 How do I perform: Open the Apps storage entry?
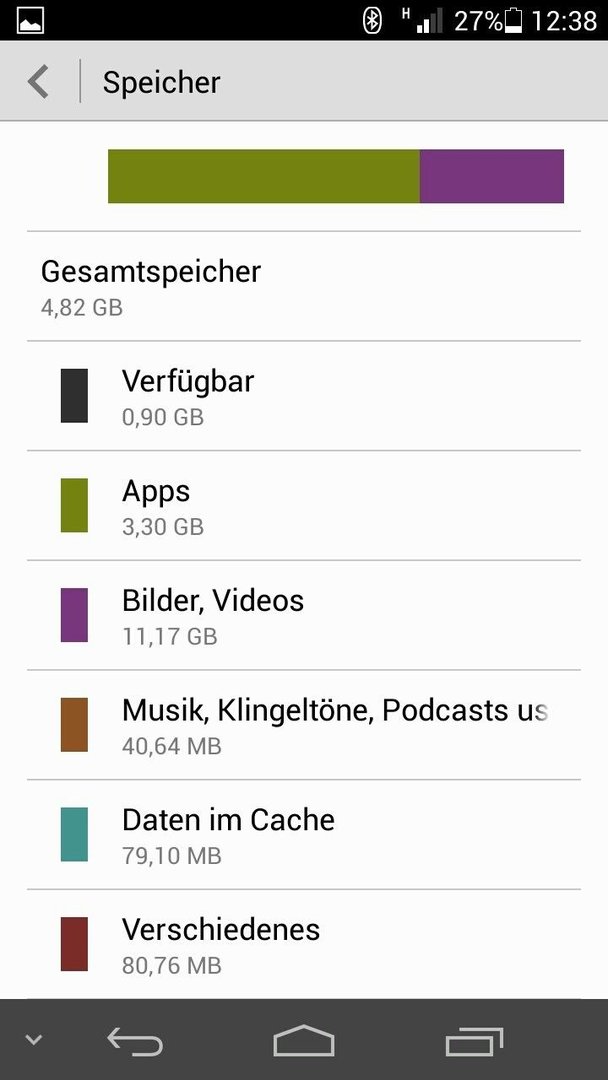point(304,506)
